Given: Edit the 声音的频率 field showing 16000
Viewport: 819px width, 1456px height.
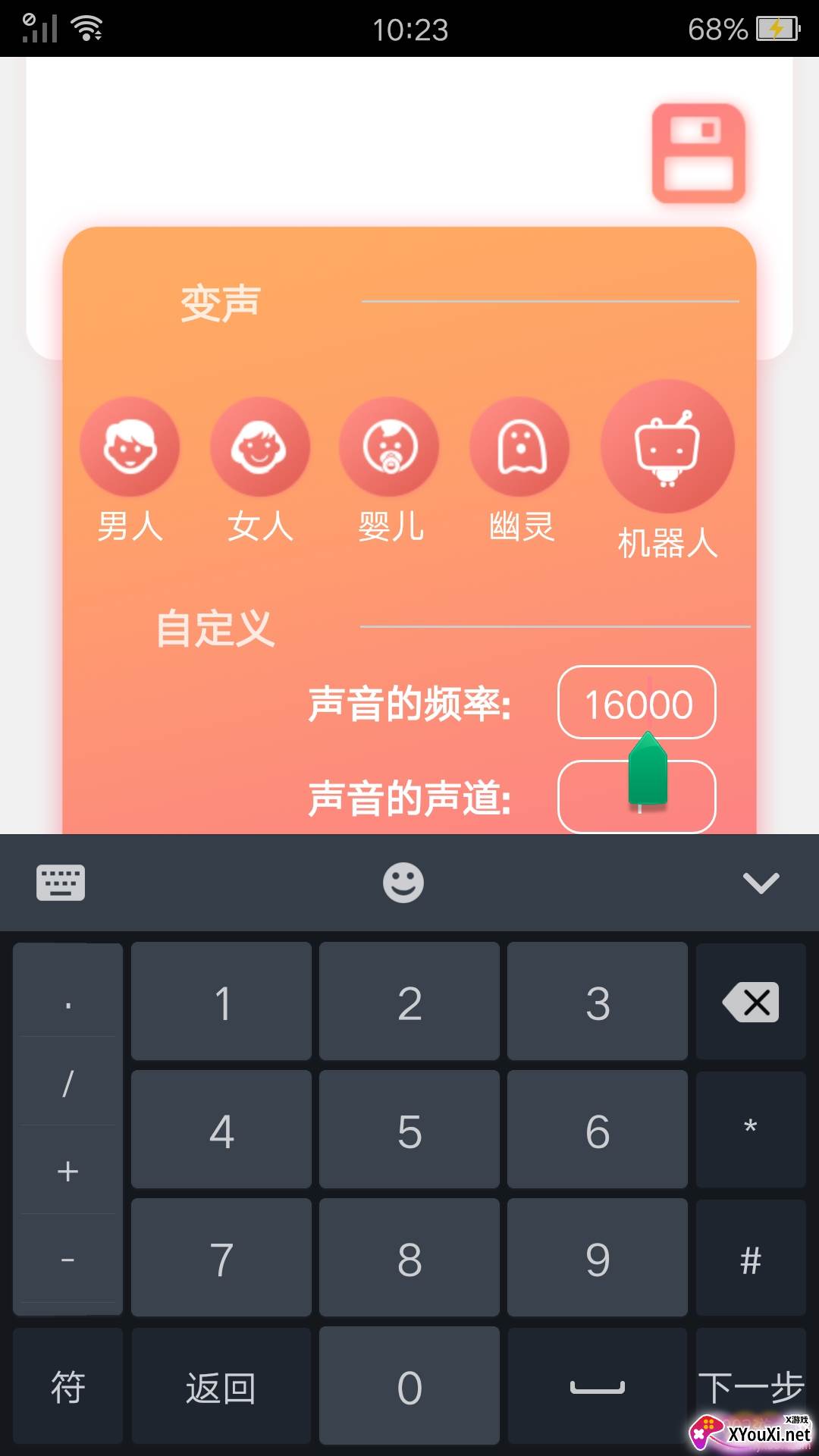Looking at the screenshot, I should [637, 703].
